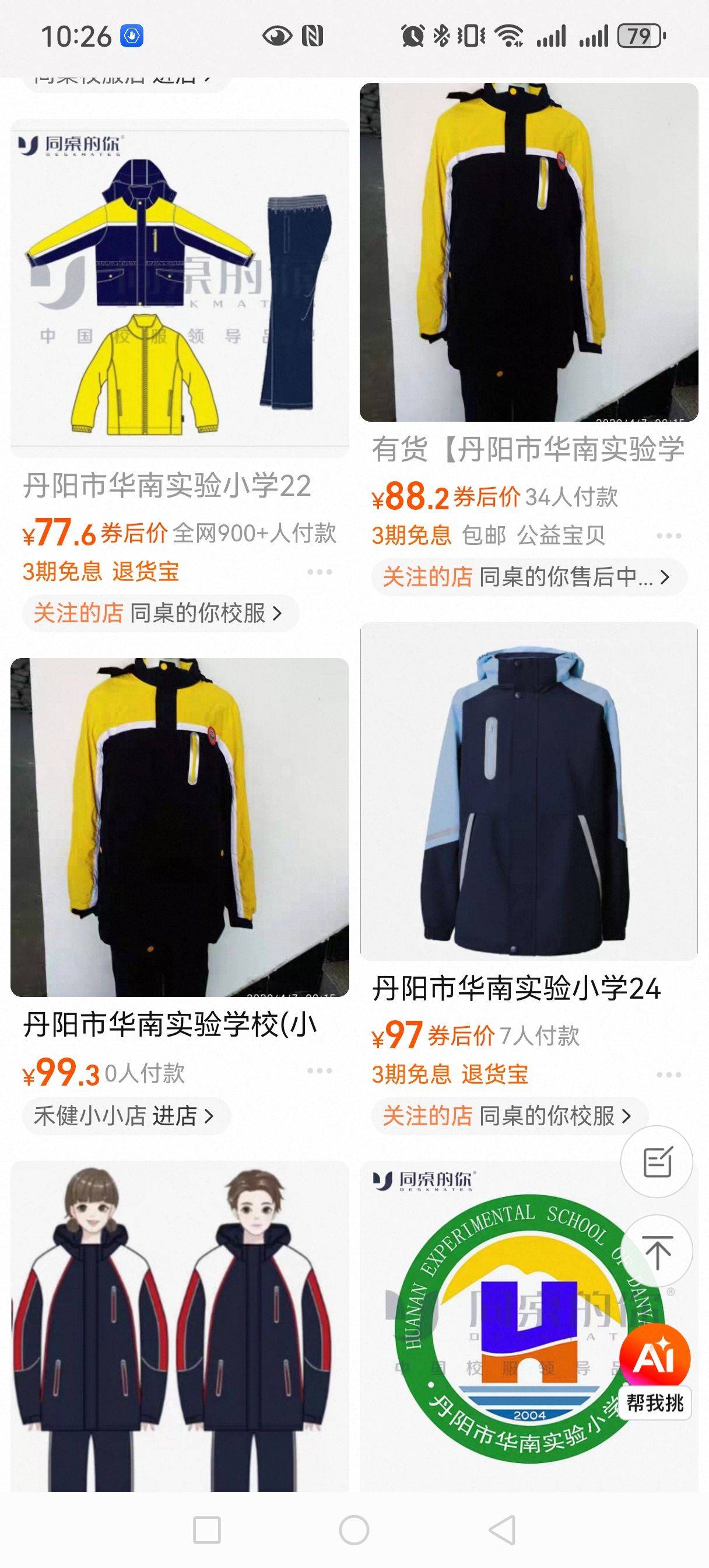
Task: Visit 同桌的你校服 store under ¥97 item
Action: point(510,1116)
